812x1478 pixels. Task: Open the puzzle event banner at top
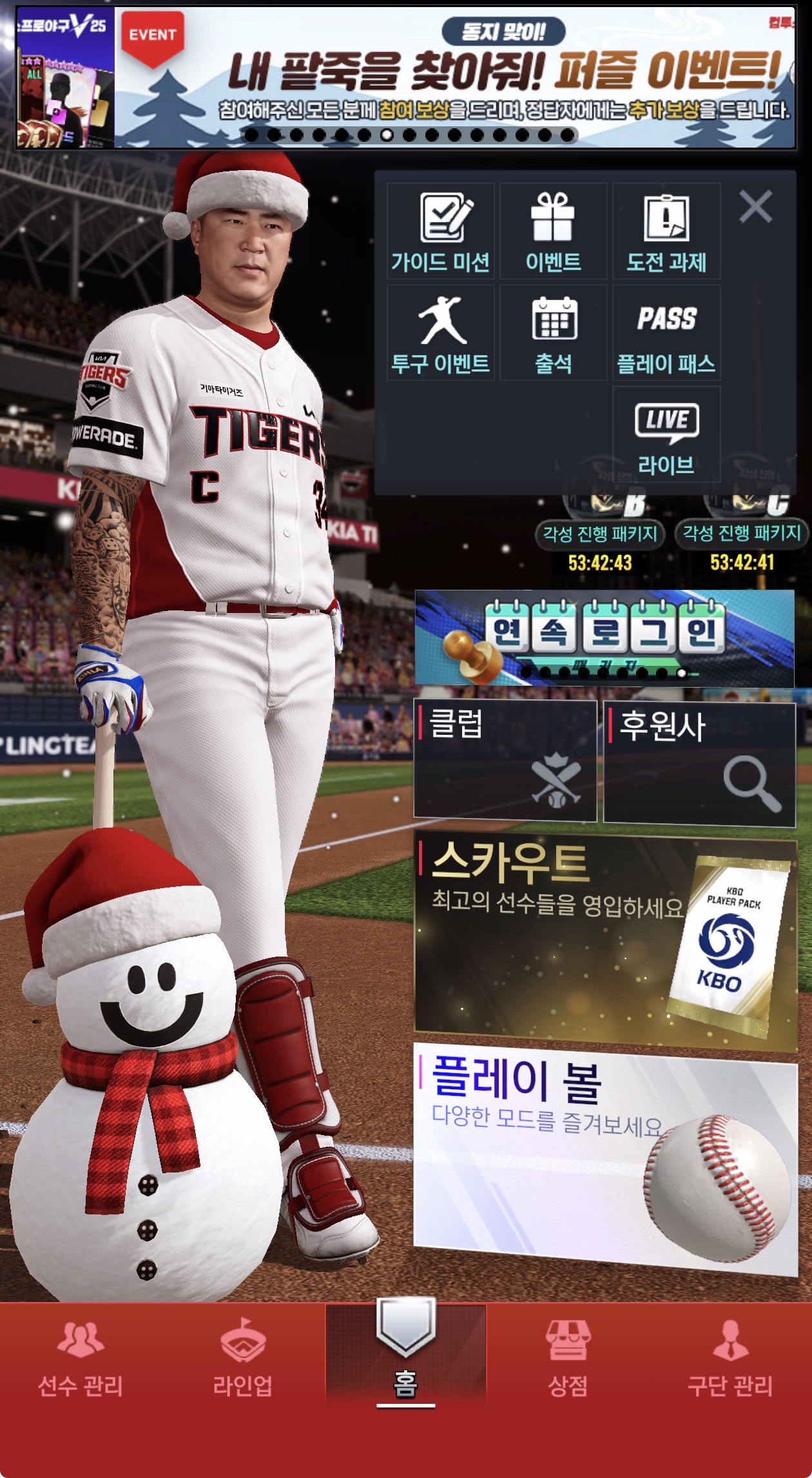(451, 77)
